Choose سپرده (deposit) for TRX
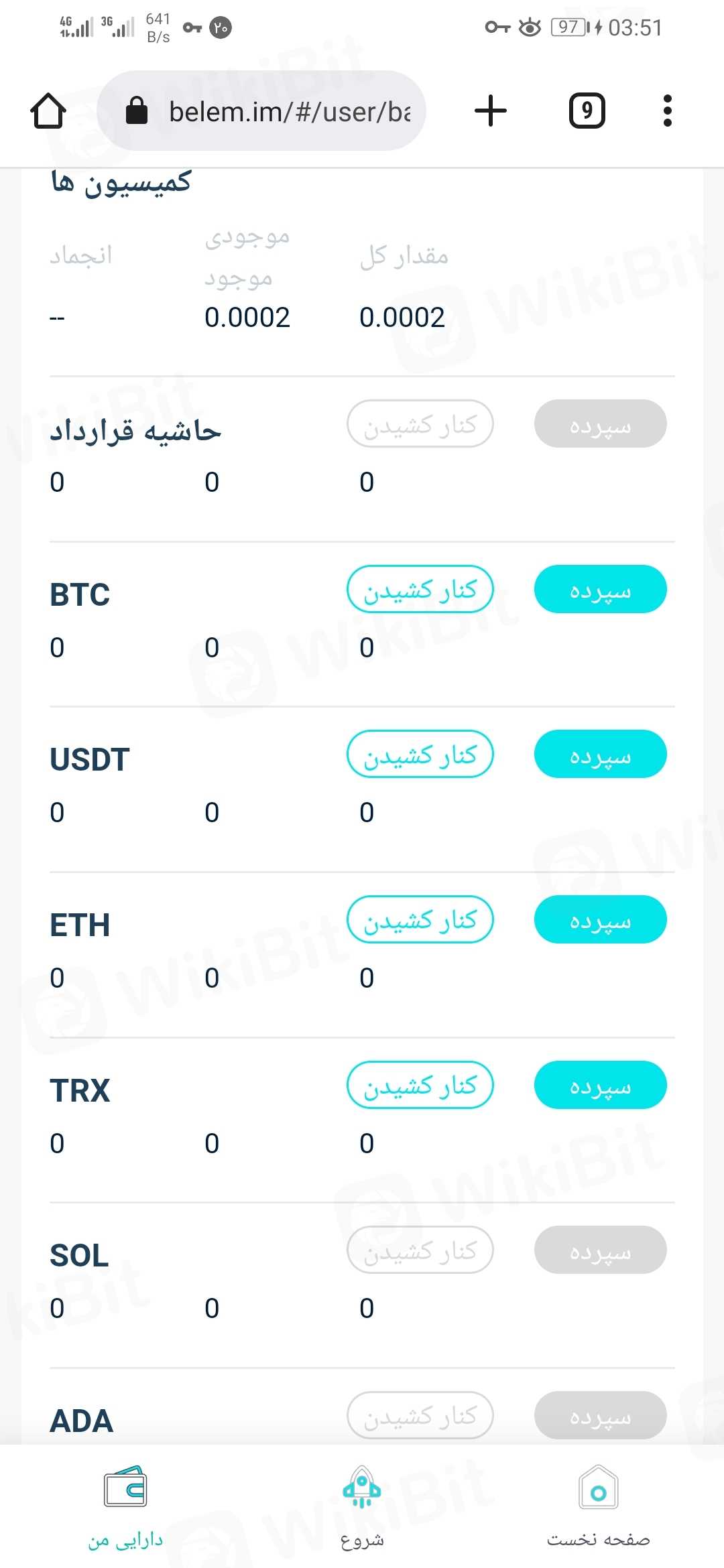The image size is (724, 1568). tap(600, 1085)
